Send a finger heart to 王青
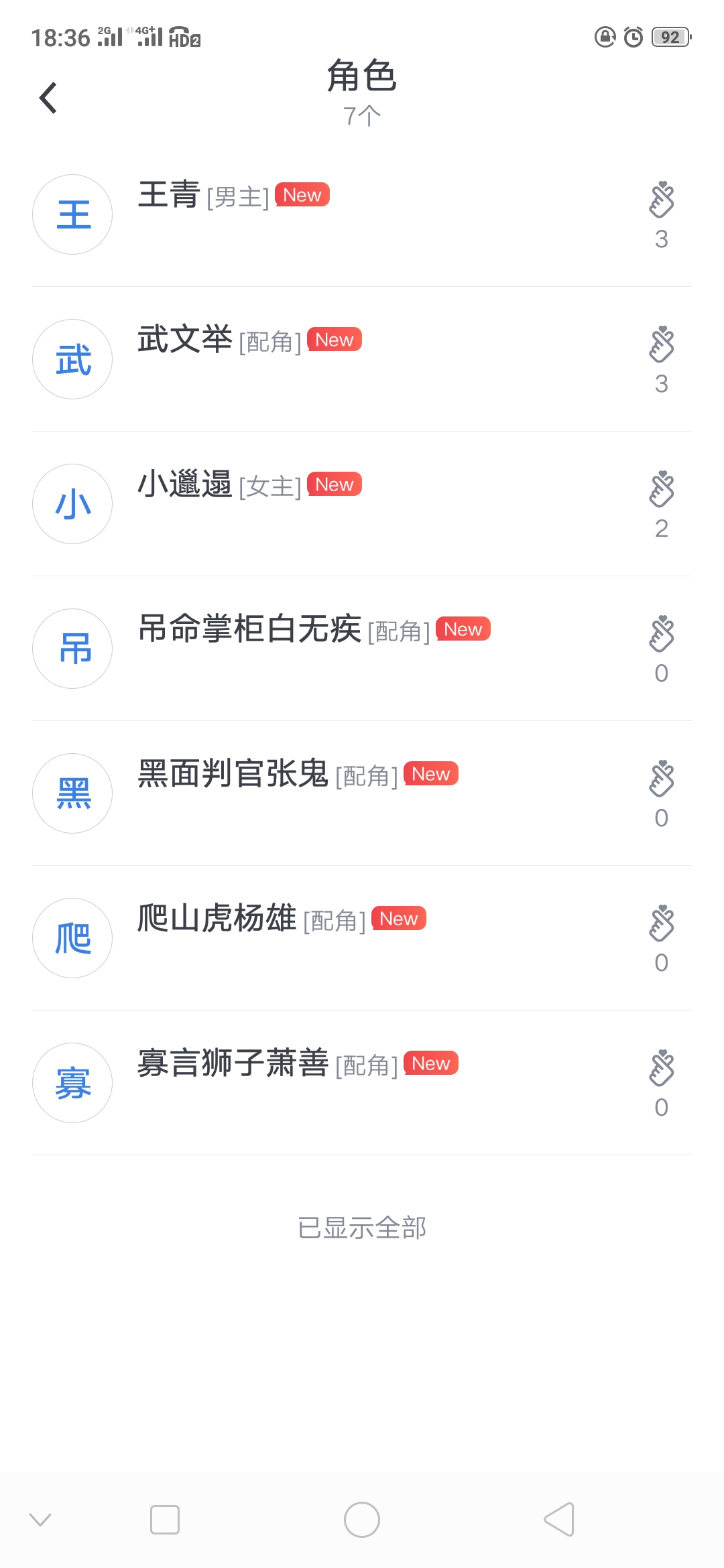 click(661, 200)
